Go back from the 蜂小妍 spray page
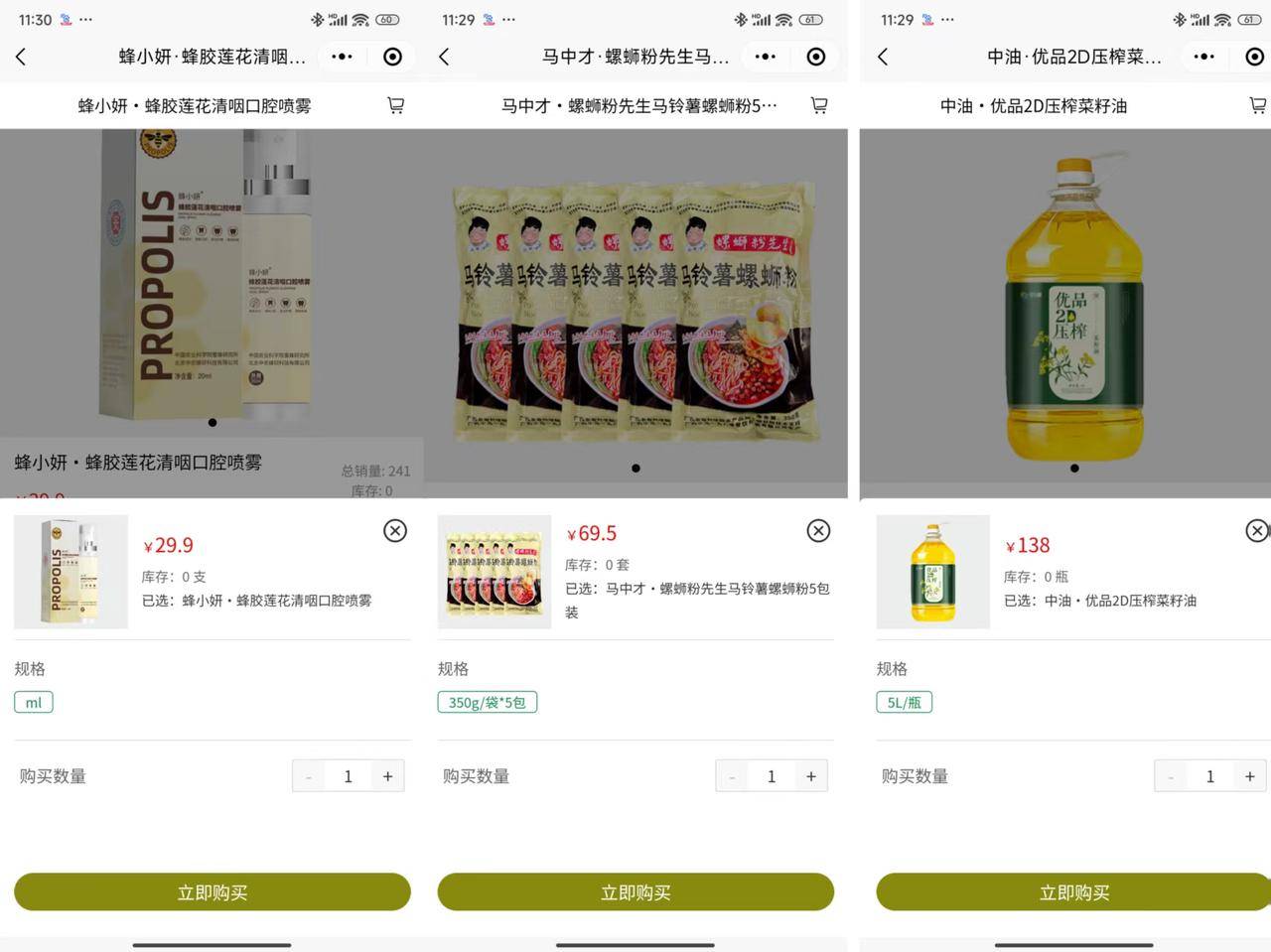Viewport: 1271px width, 952px height. click(21, 58)
